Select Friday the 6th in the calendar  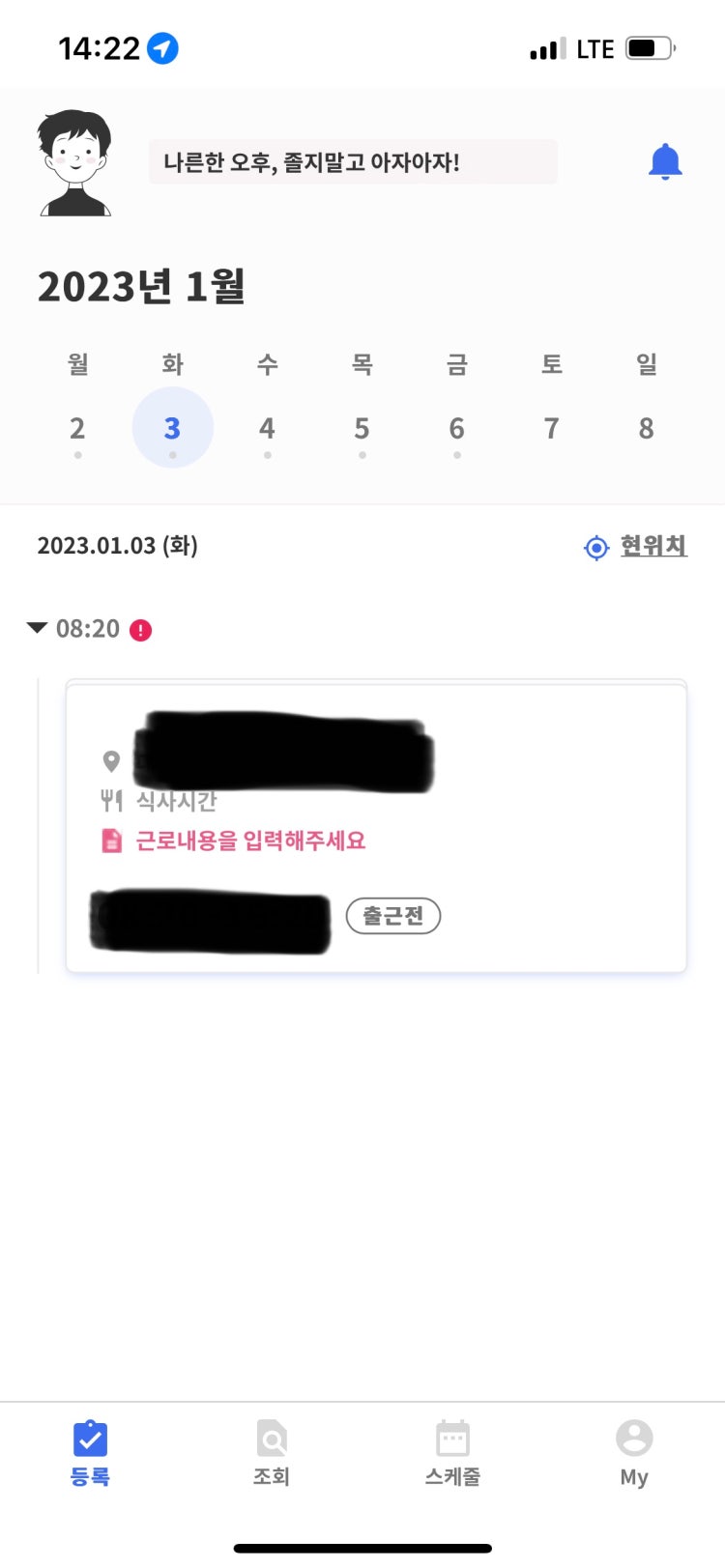tap(456, 428)
